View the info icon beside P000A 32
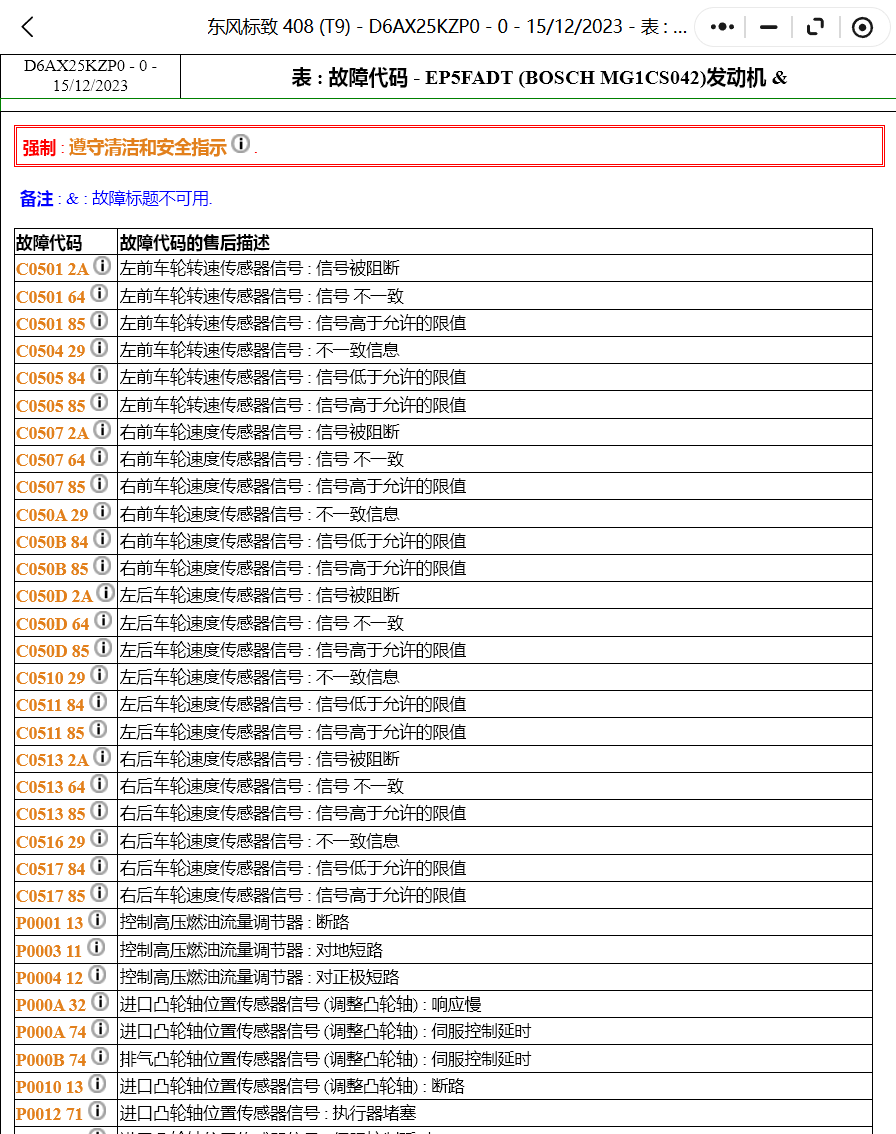896x1134 pixels. tap(98, 1000)
